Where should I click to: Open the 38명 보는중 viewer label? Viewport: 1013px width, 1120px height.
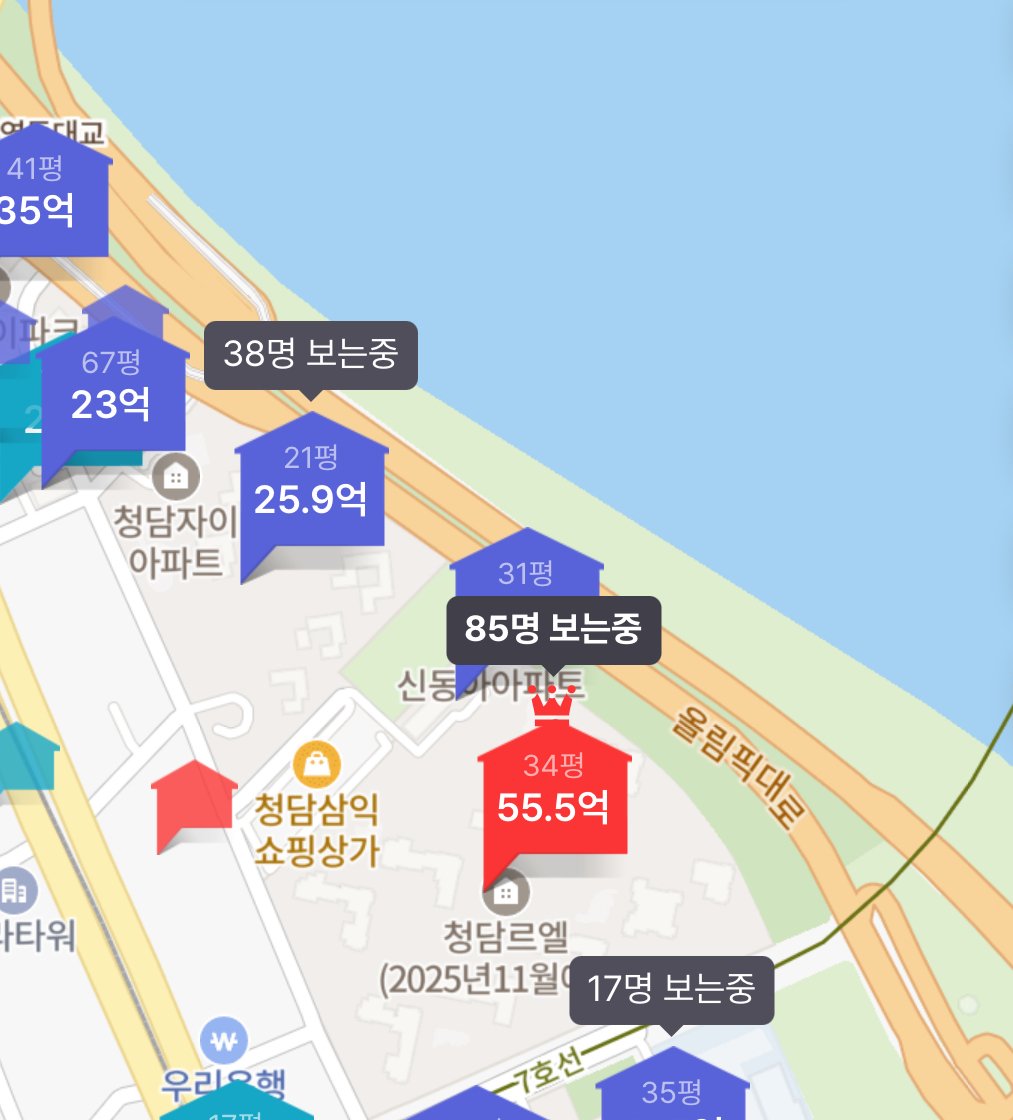[x=312, y=356]
